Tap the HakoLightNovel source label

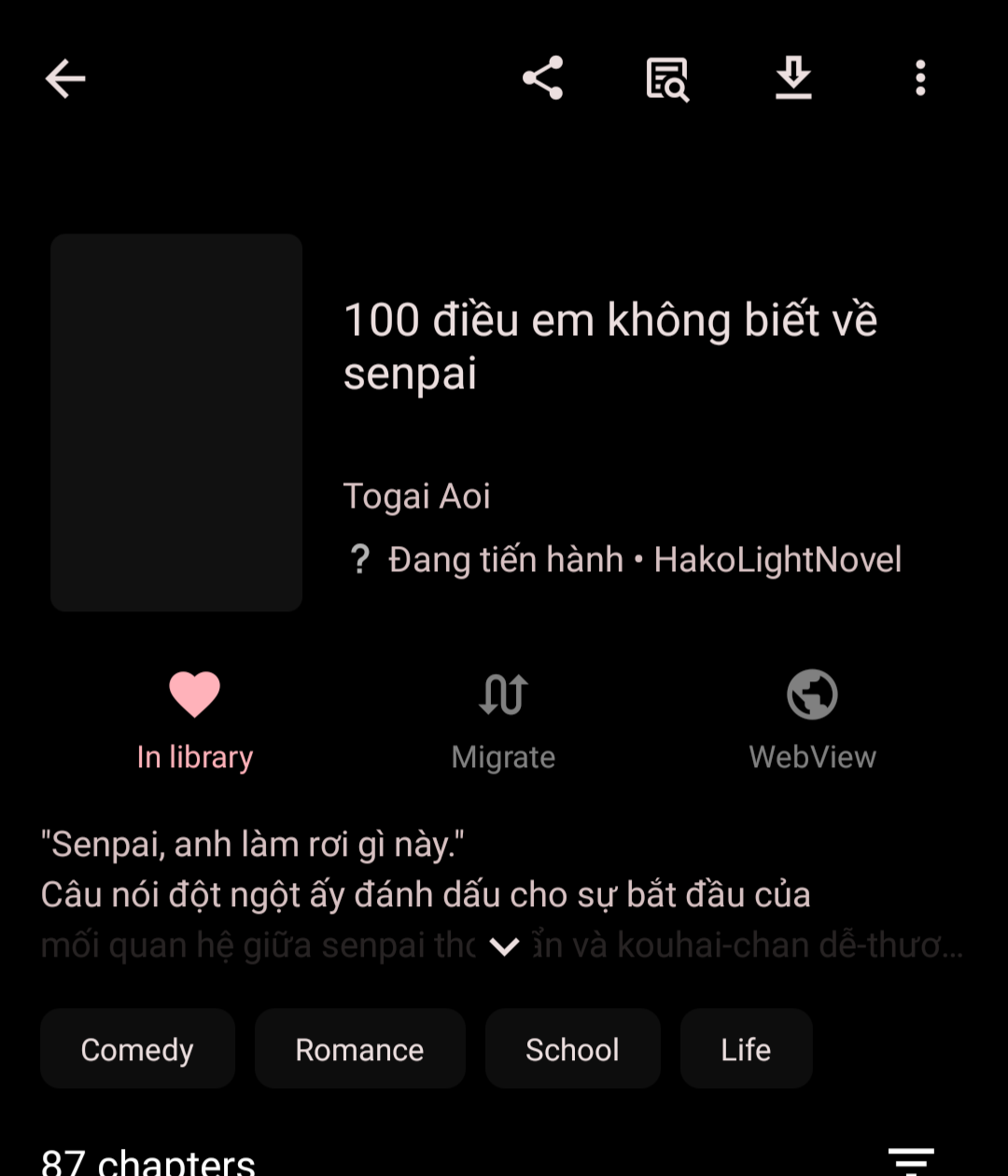777,558
